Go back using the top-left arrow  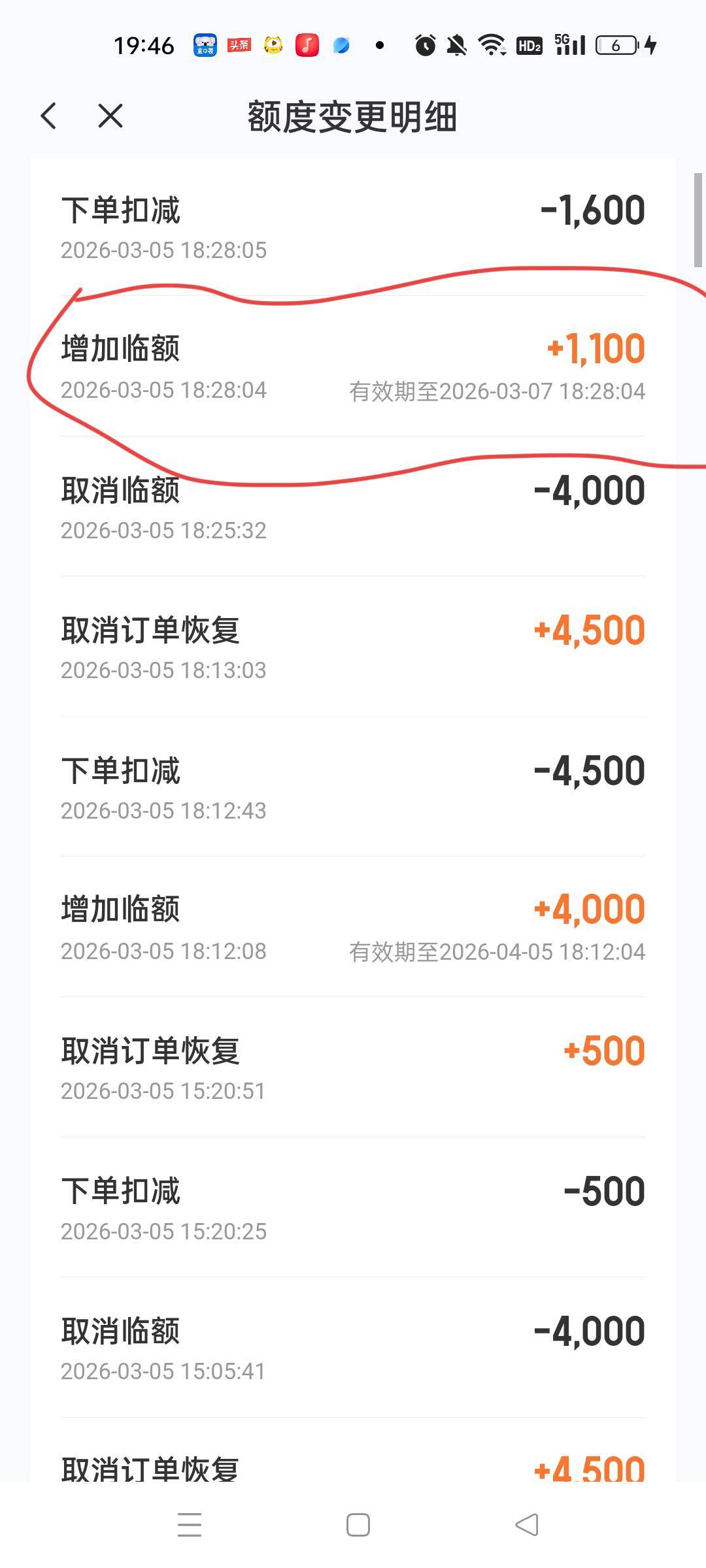pos(49,116)
